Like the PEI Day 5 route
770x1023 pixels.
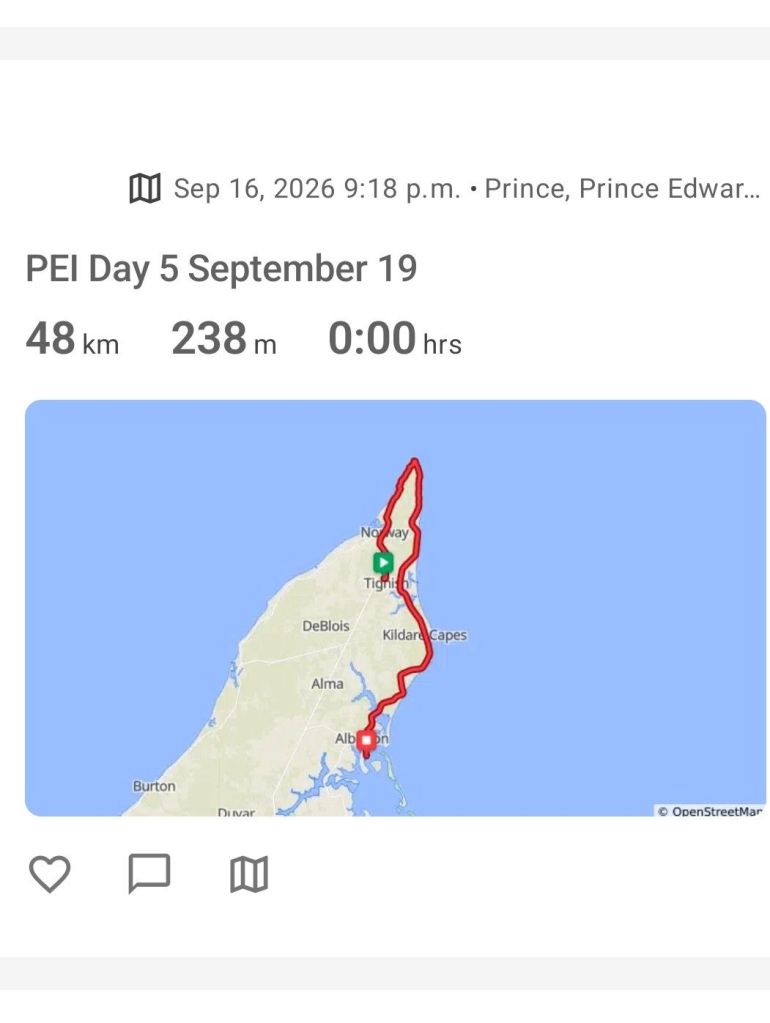50,874
